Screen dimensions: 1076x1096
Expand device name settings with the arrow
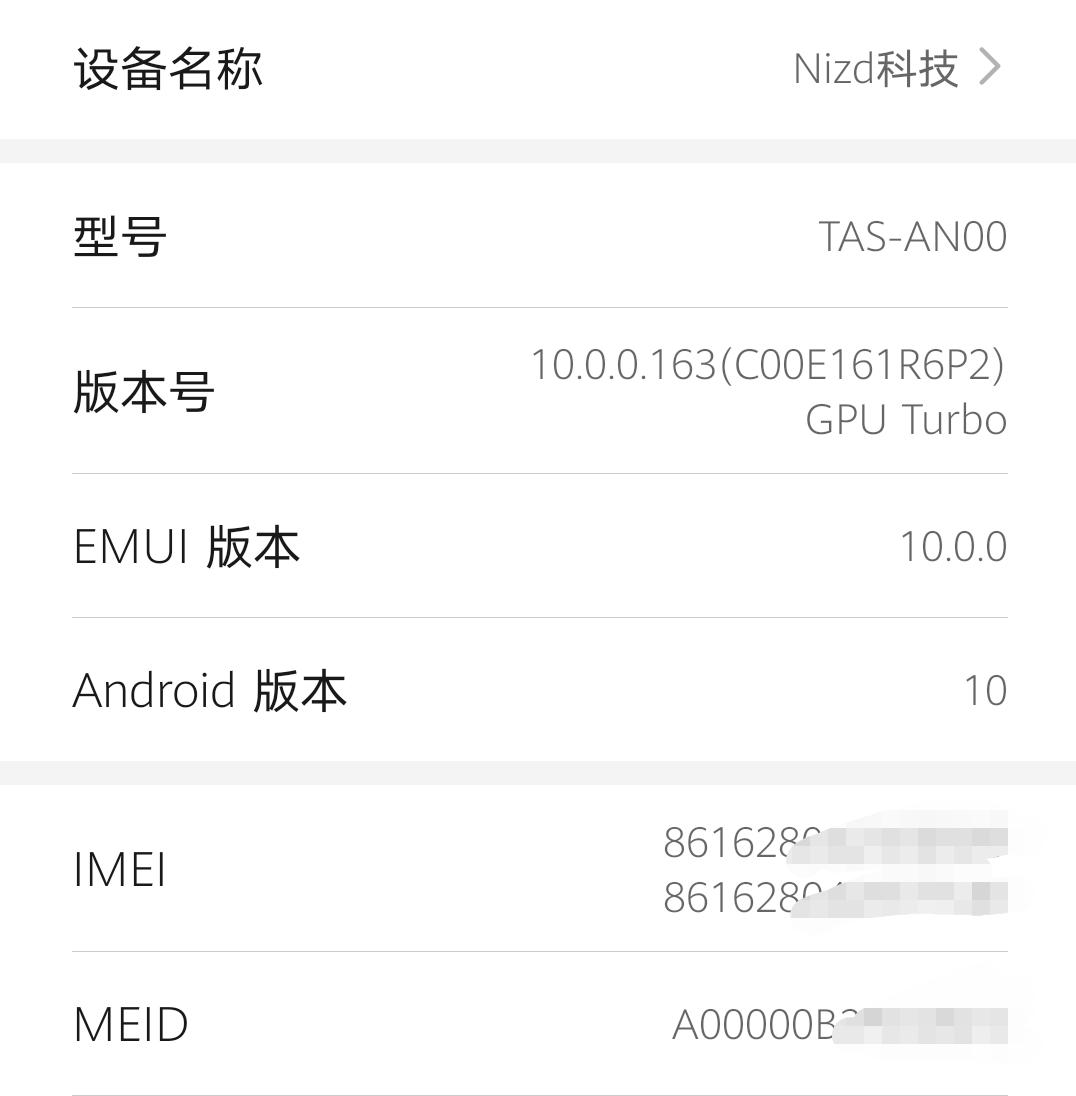(x=990, y=66)
